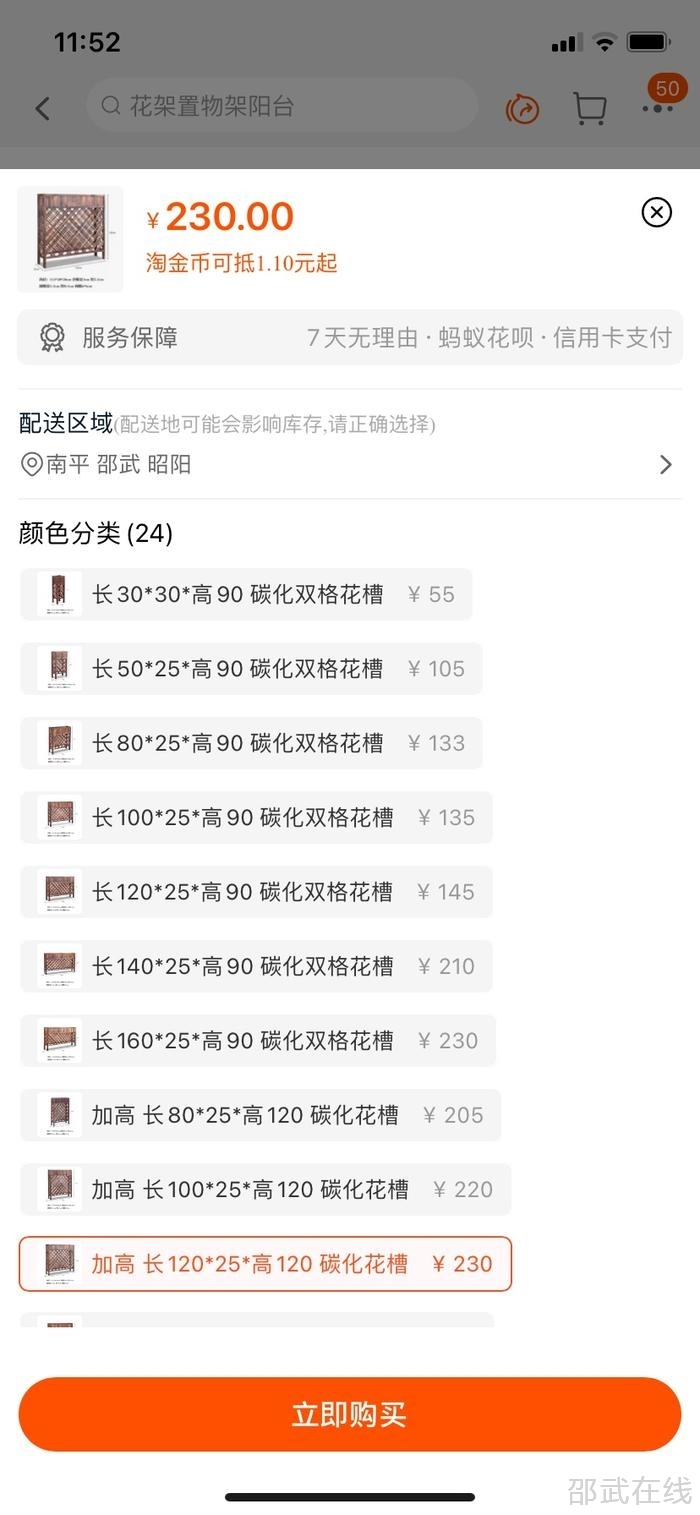Pick 加高 长80*25*高120 碳化花槽 ¥205
700x1515 pixels.
(x=260, y=1115)
